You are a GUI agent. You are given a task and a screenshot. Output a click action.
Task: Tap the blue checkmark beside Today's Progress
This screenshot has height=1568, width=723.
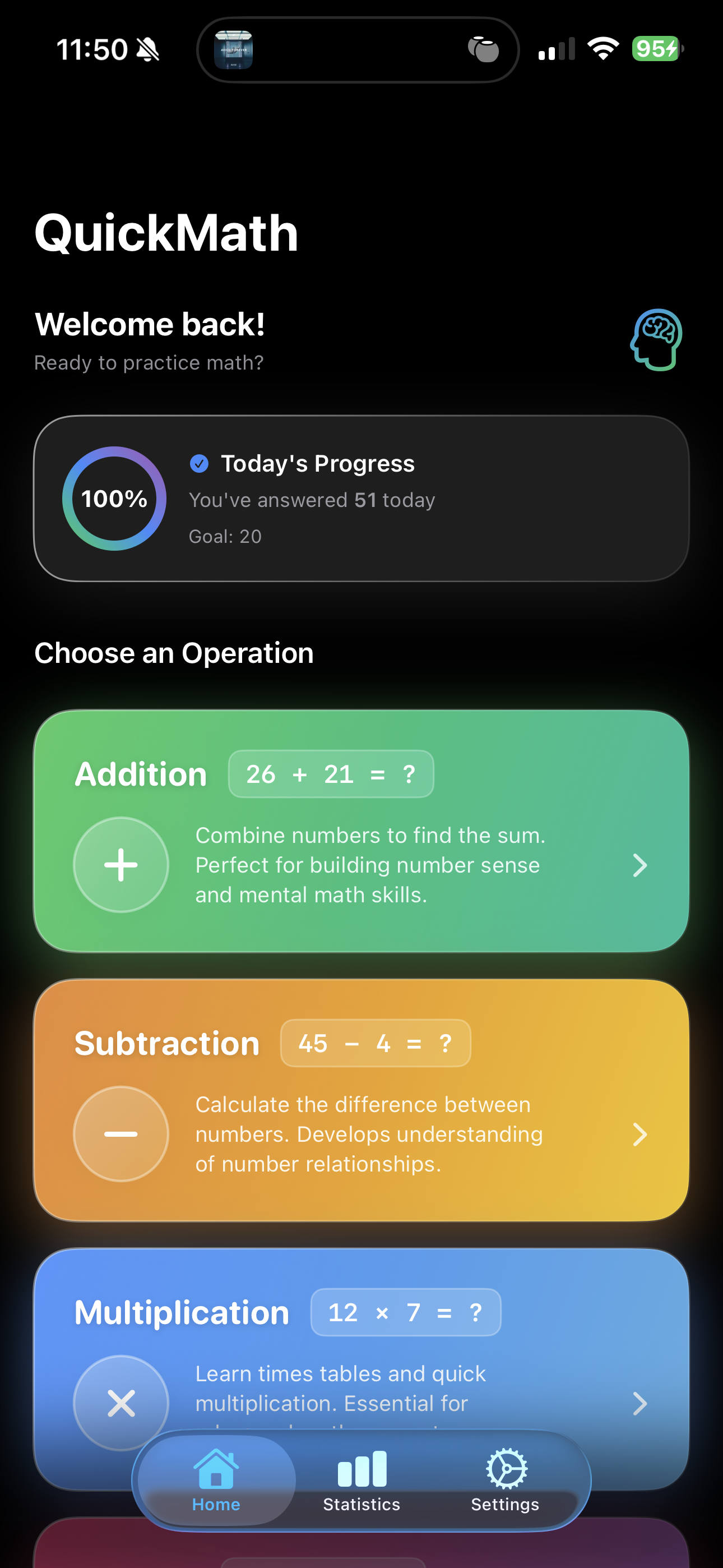[x=199, y=463]
